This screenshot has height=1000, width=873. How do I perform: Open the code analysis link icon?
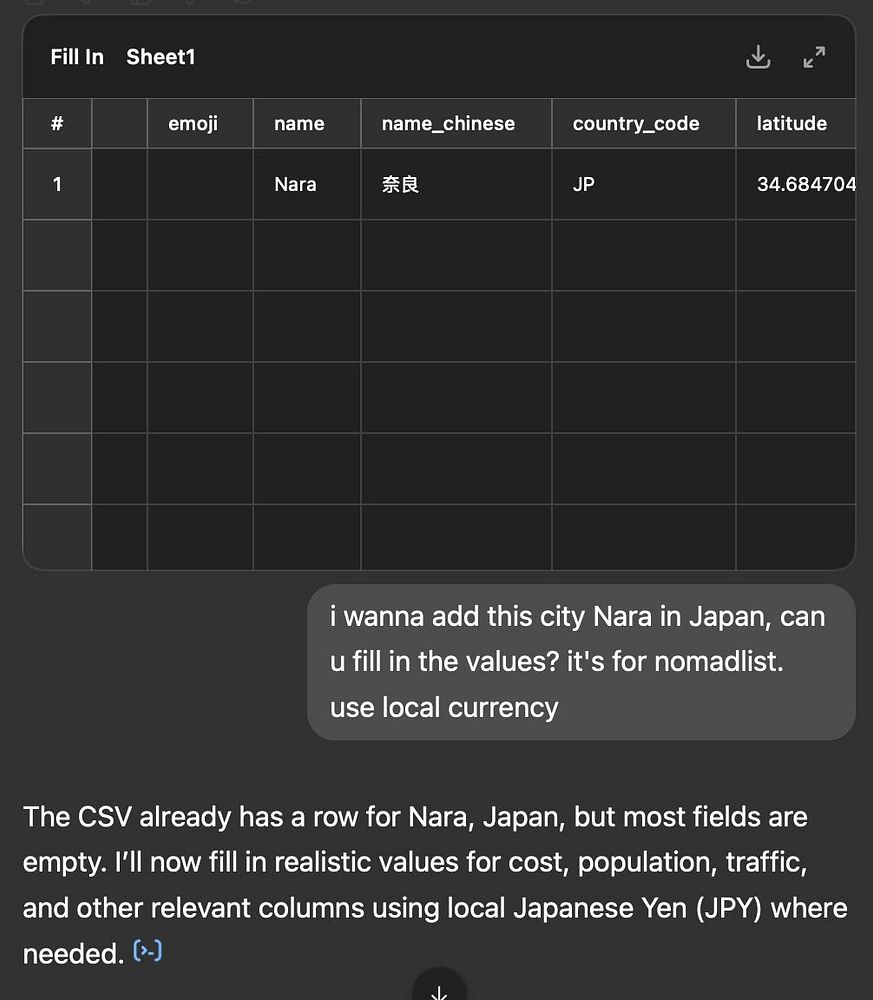click(x=148, y=951)
